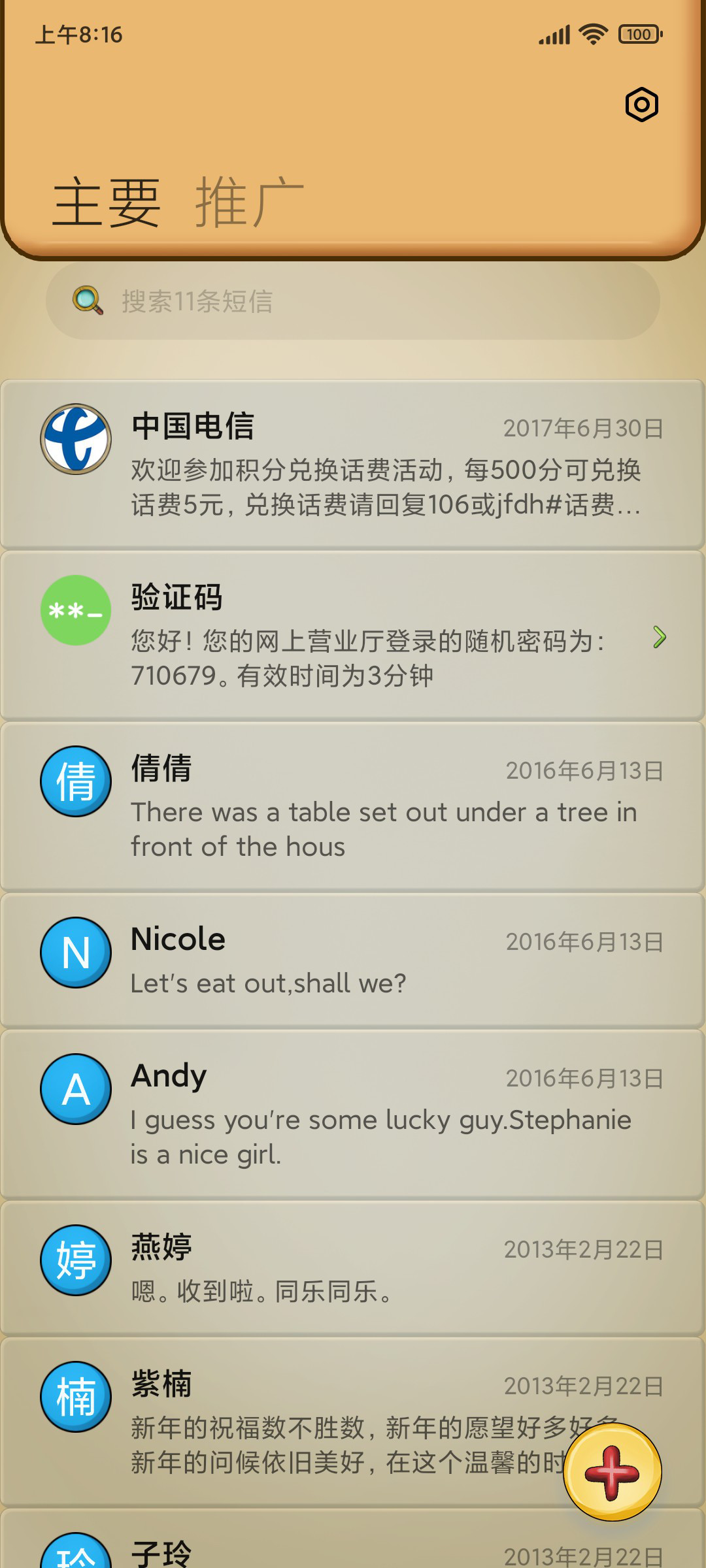Screen dimensions: 706x1568
Task: Open the conversation with 燕婷
Action: coord(353,1268)
